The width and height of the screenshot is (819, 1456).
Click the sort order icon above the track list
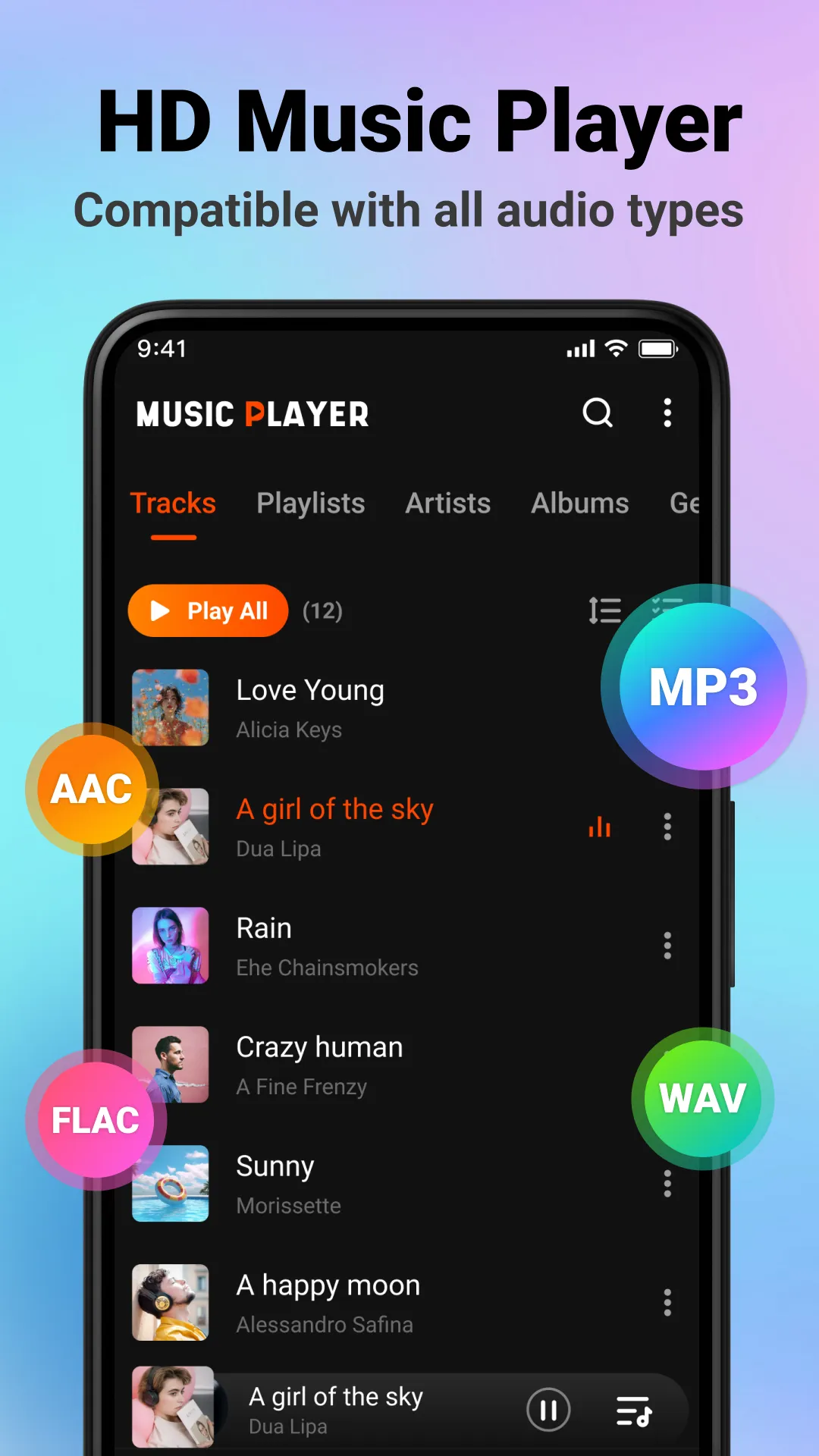(604, 610)
